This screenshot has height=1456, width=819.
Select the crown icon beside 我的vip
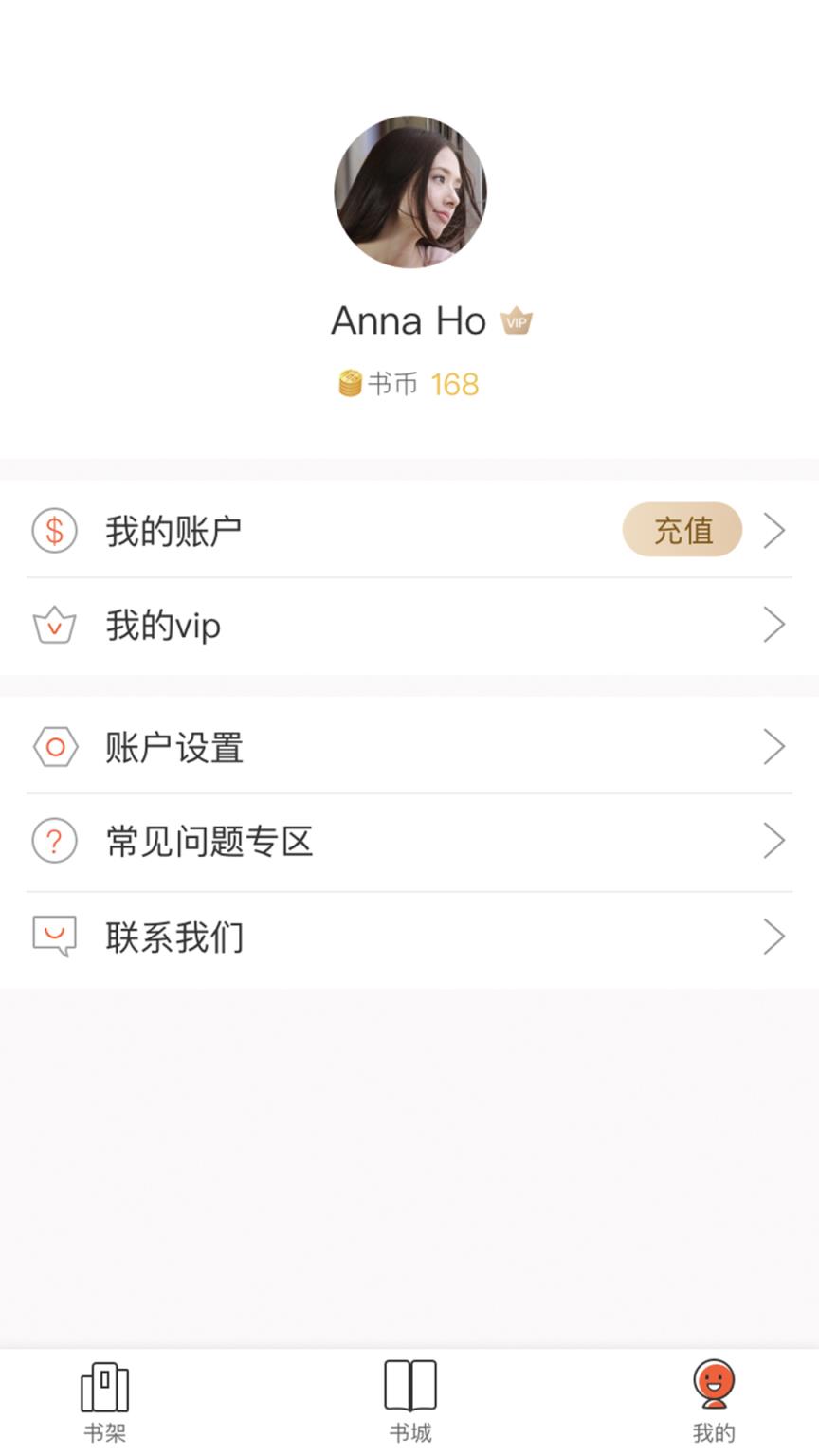coord(54,625)
